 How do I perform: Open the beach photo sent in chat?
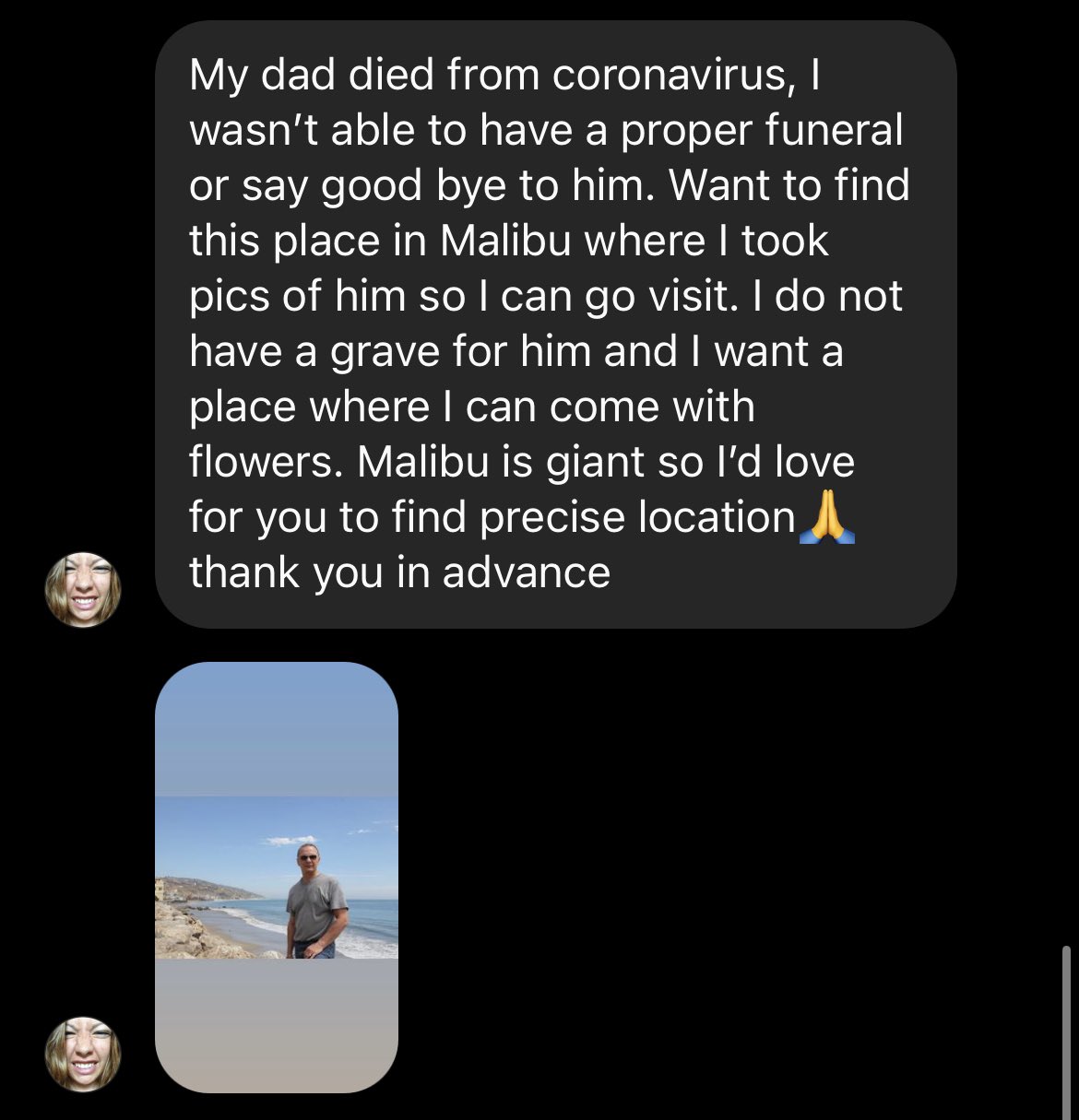tap(277, 877)
